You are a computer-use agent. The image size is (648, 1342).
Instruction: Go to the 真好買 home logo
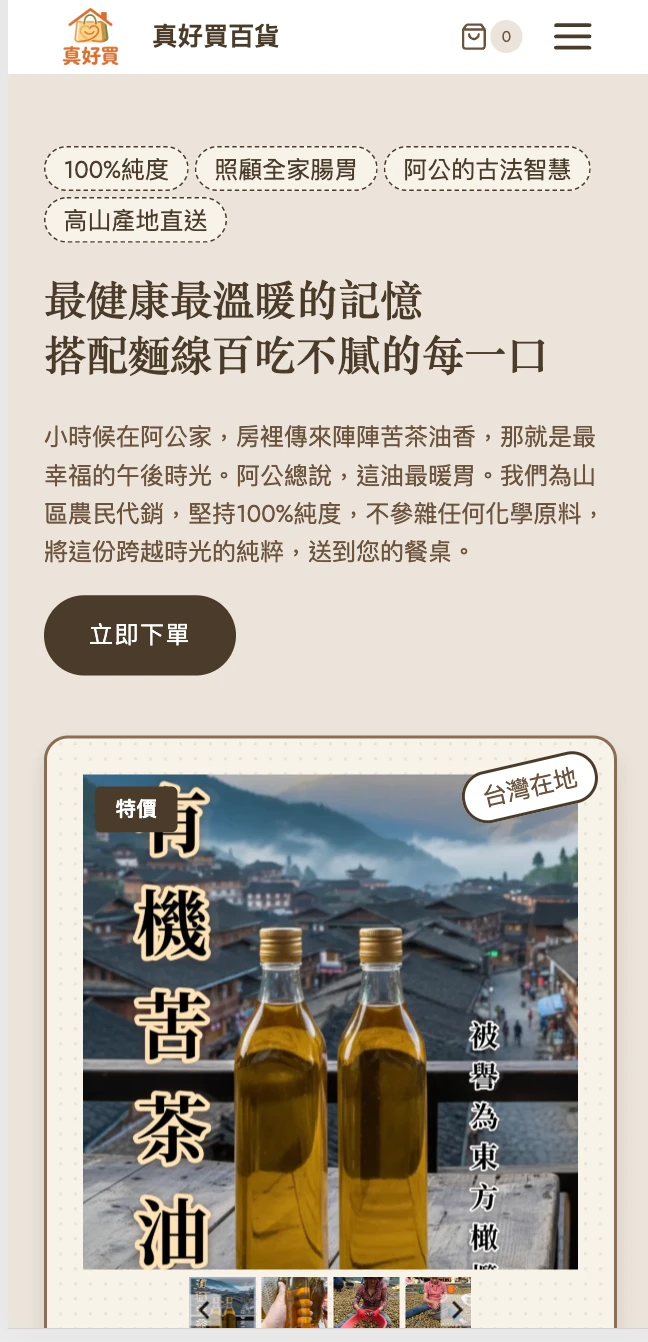pos(90,37)
